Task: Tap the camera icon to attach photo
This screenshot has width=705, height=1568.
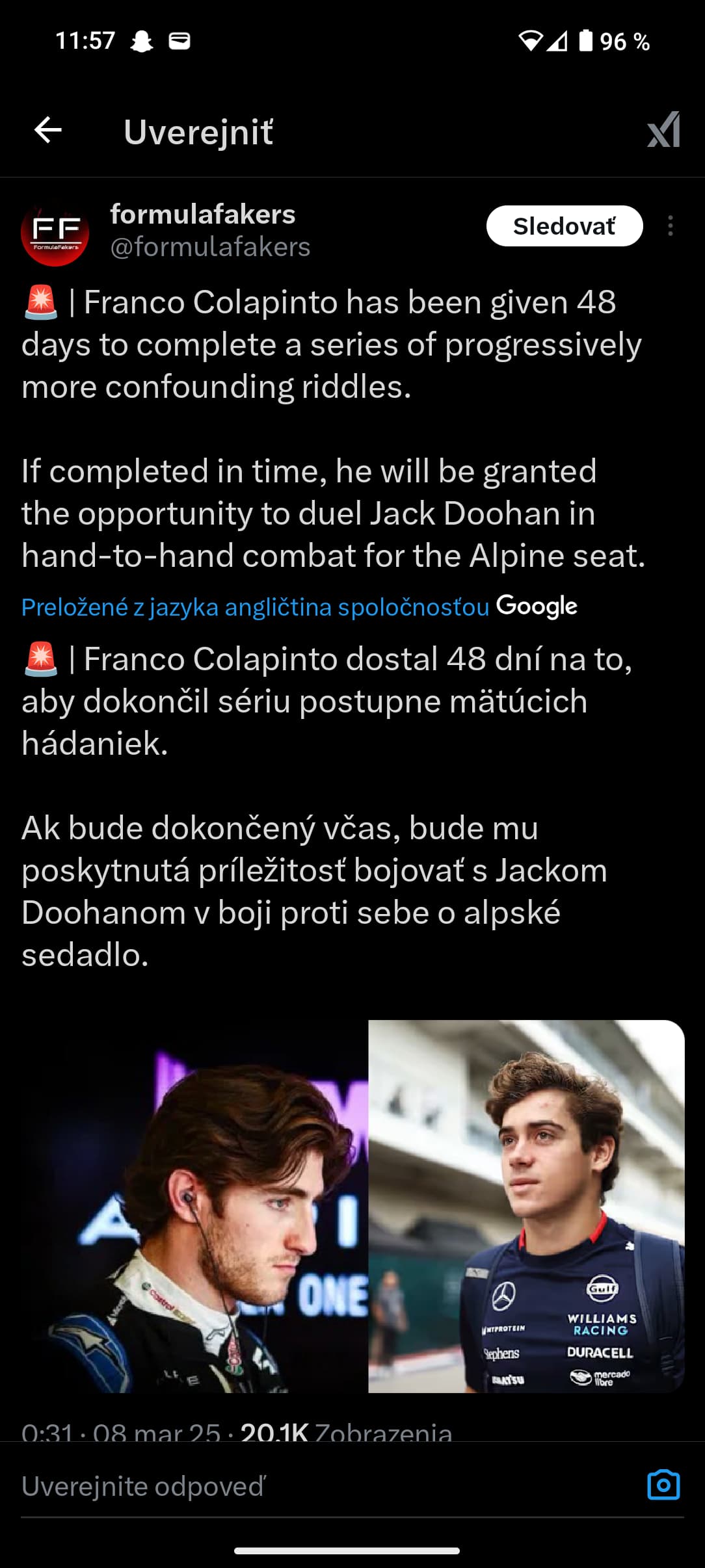Action: pos(663,1486)
